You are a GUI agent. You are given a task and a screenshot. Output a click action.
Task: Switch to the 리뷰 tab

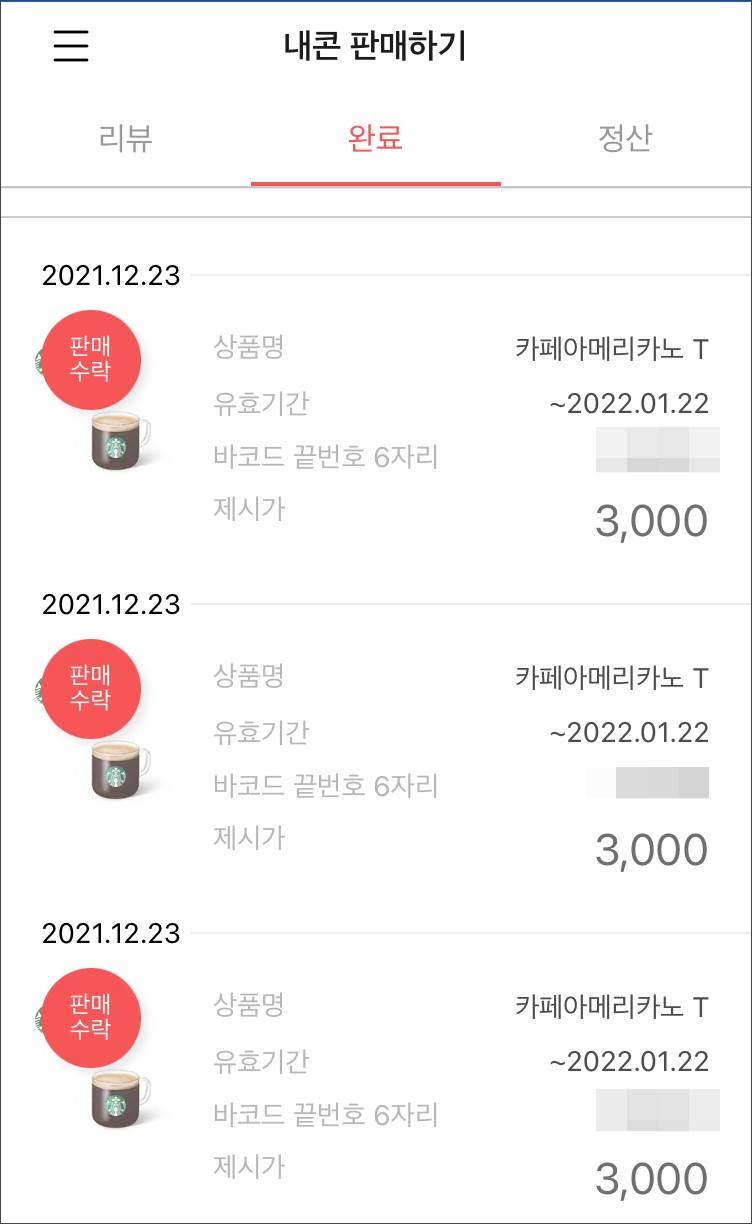tap(126, 138)
